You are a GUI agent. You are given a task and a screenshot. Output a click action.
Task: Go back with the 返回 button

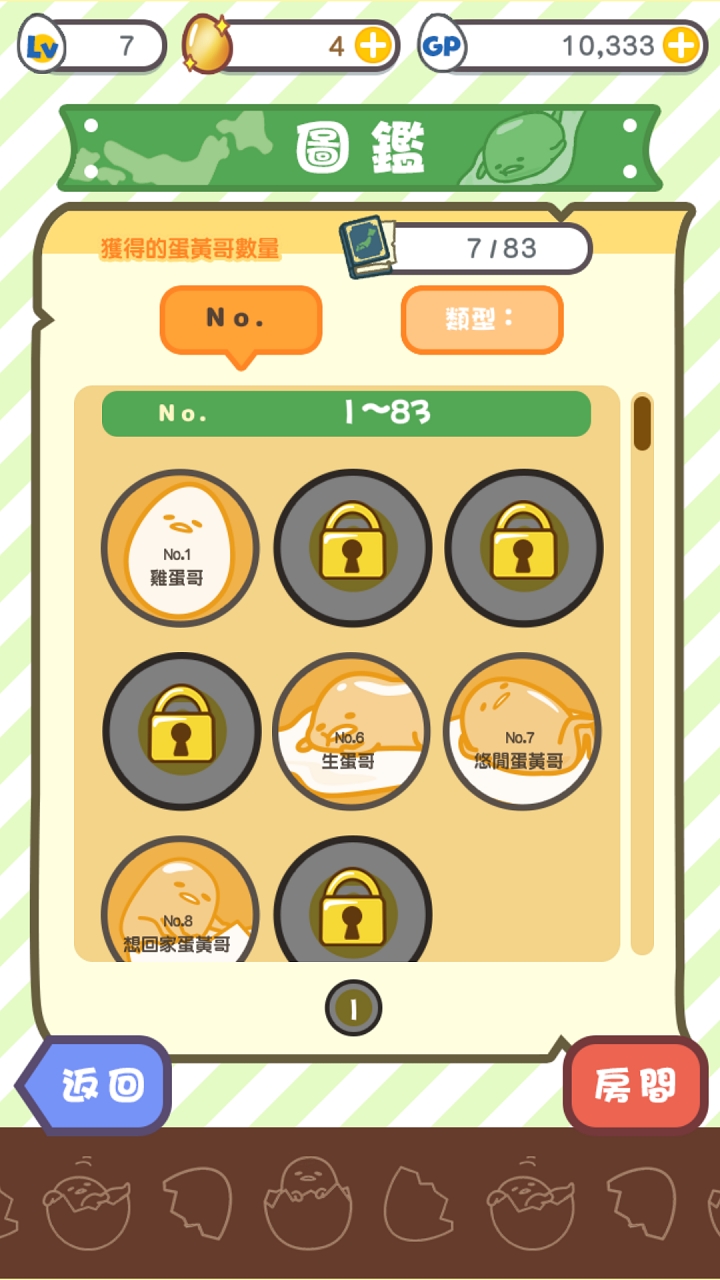[97, 1085]
